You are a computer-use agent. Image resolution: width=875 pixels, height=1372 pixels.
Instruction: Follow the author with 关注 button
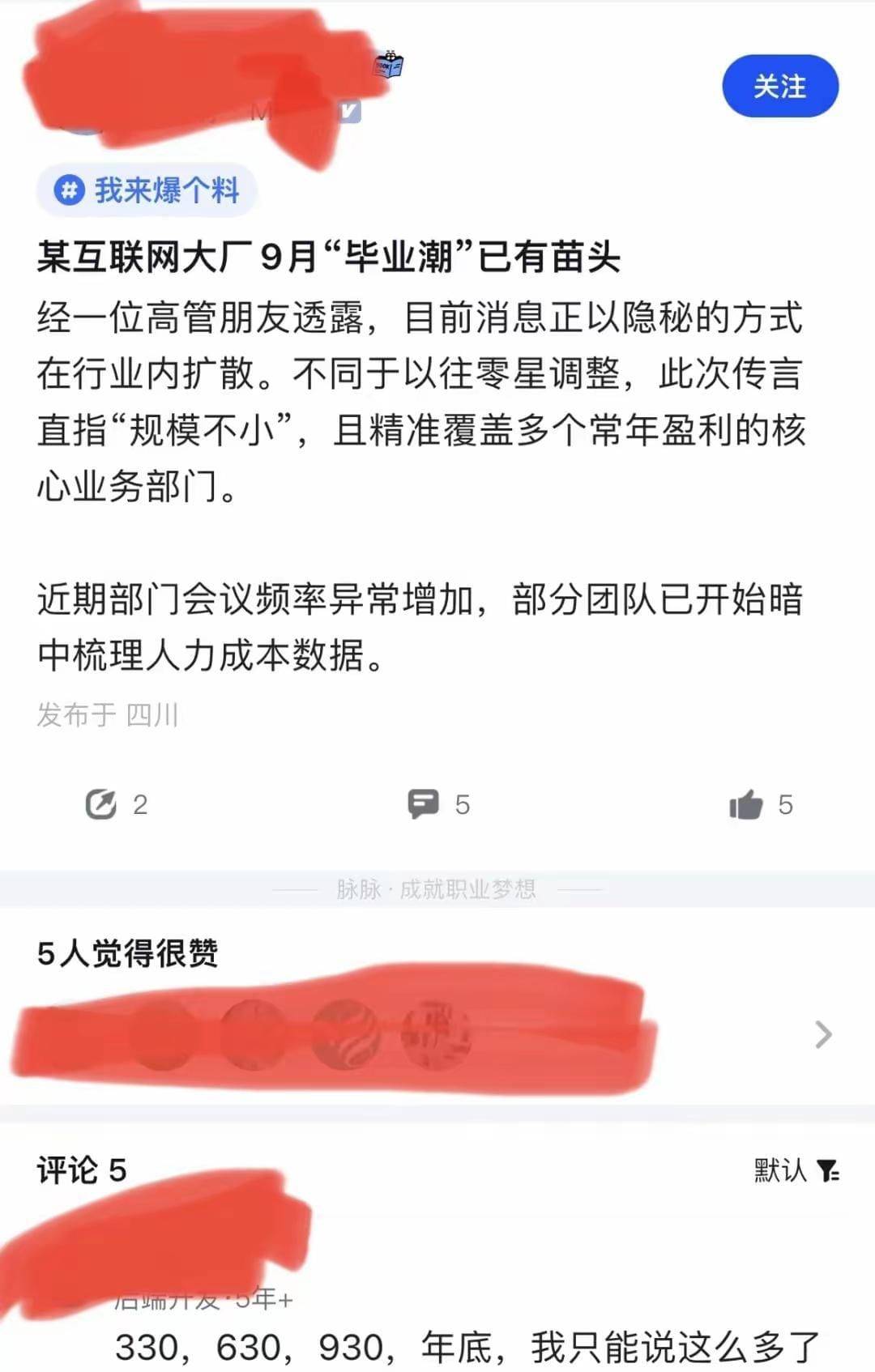779,87
